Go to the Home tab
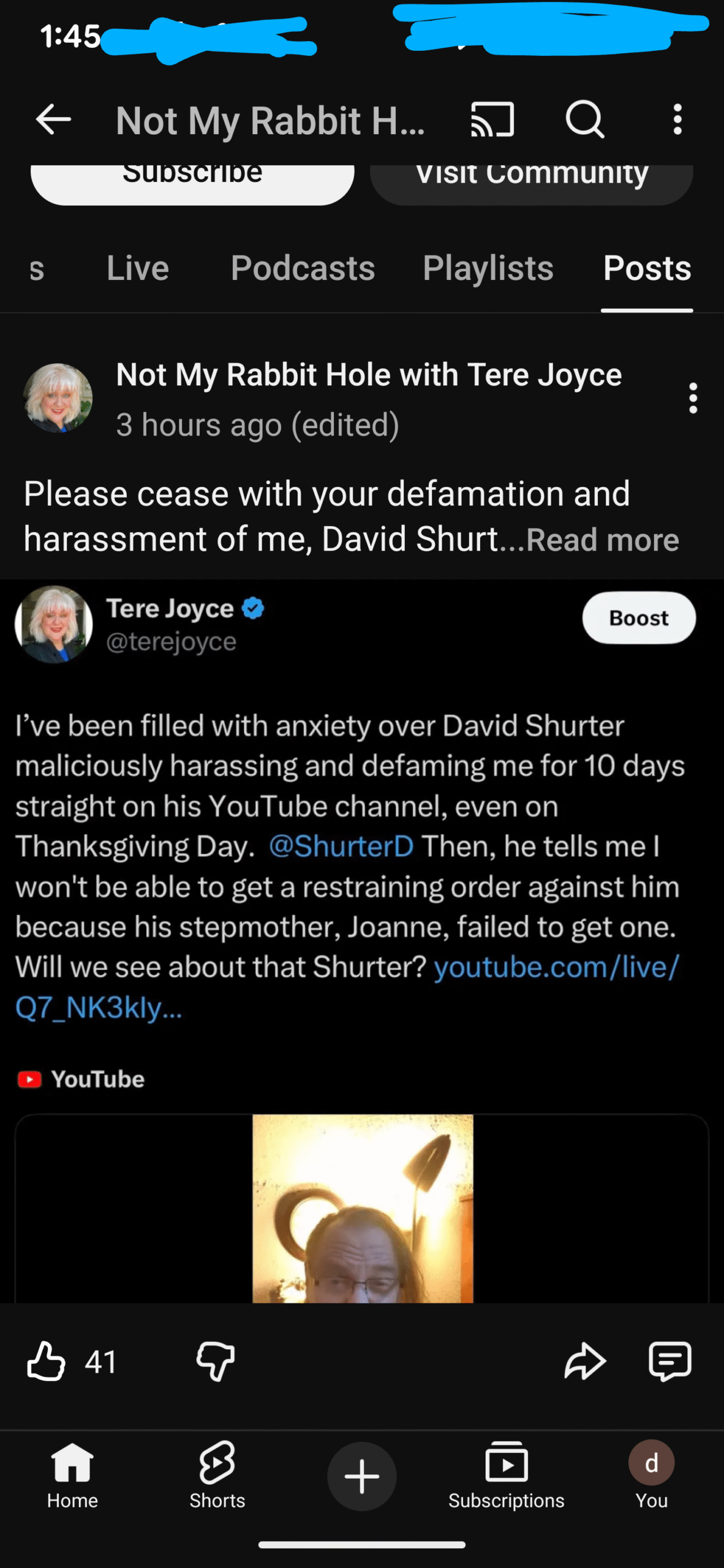Screen dimensions: 724x1568 pyautogui.click(x=72, y=1476)
